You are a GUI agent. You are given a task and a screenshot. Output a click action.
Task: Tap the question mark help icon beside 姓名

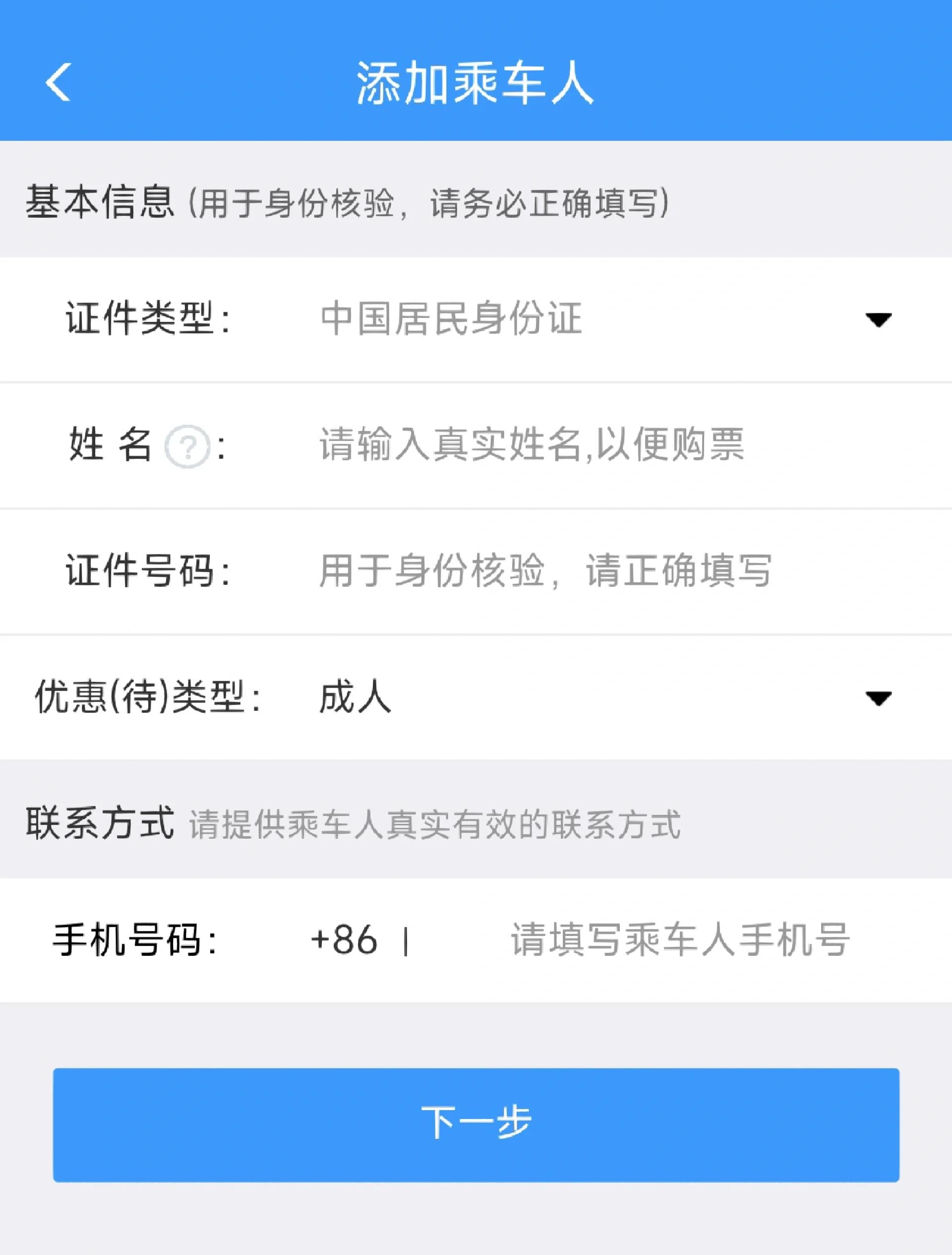[188, 446]
